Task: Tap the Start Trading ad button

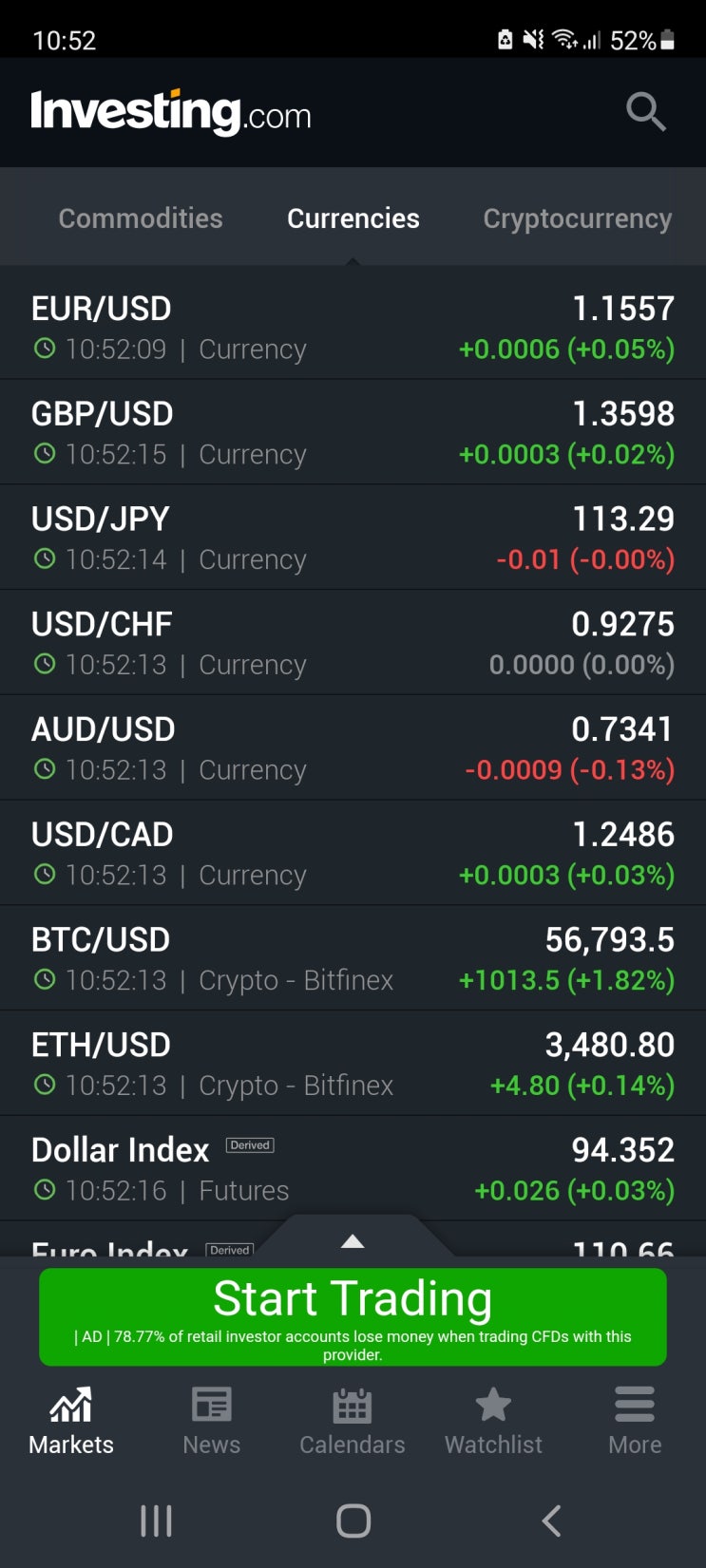Action: click(353, 1316)
